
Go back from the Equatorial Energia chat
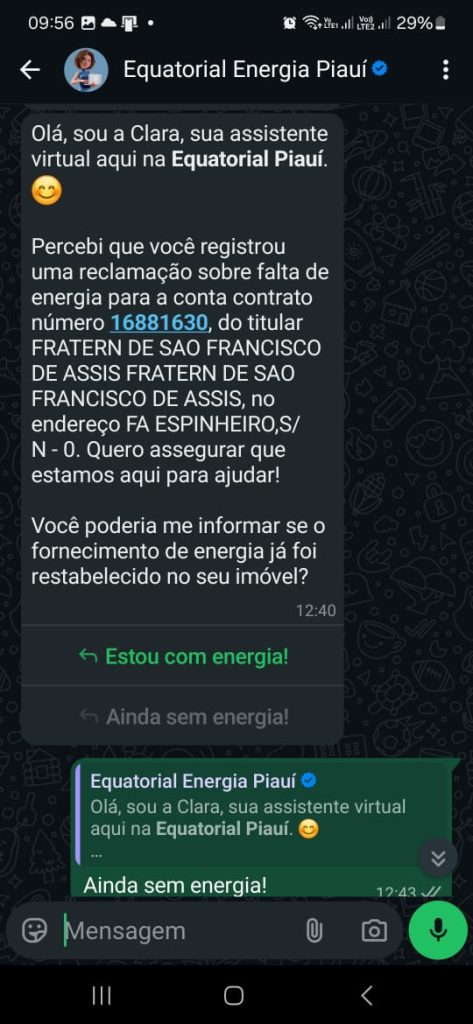coord(30,70)
